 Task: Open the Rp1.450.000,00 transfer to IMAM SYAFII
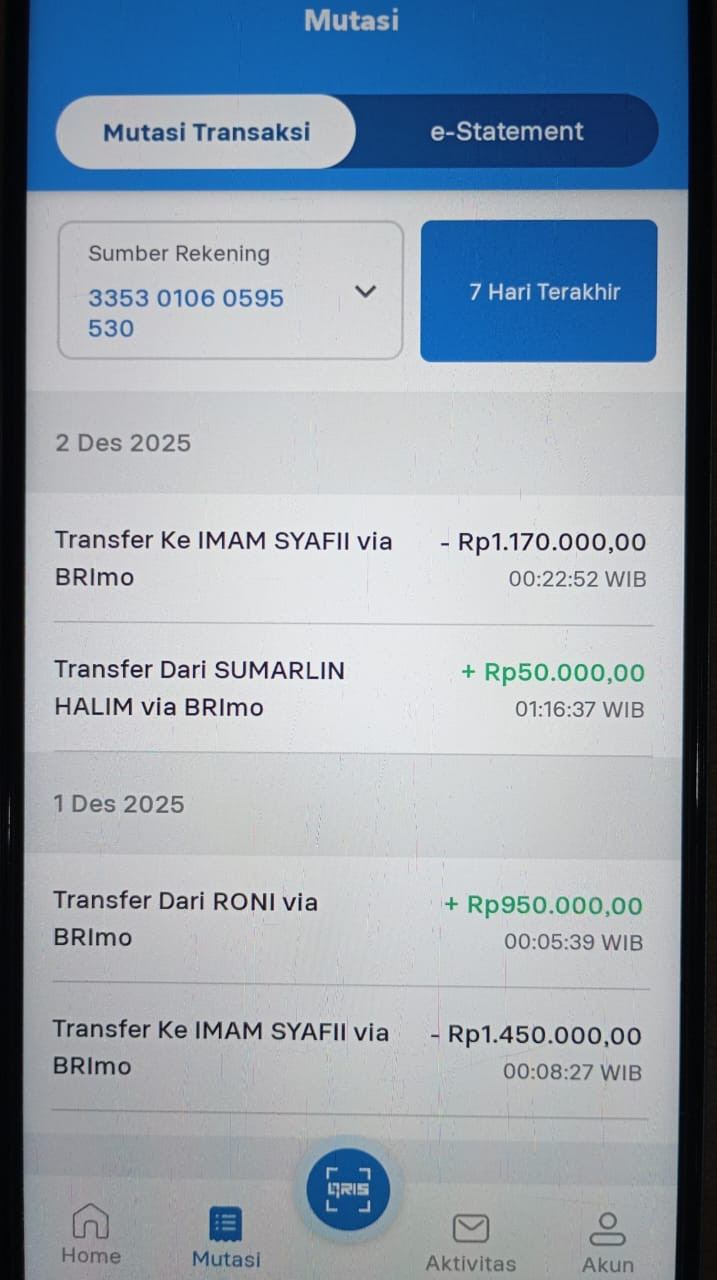coord(352,1050)
